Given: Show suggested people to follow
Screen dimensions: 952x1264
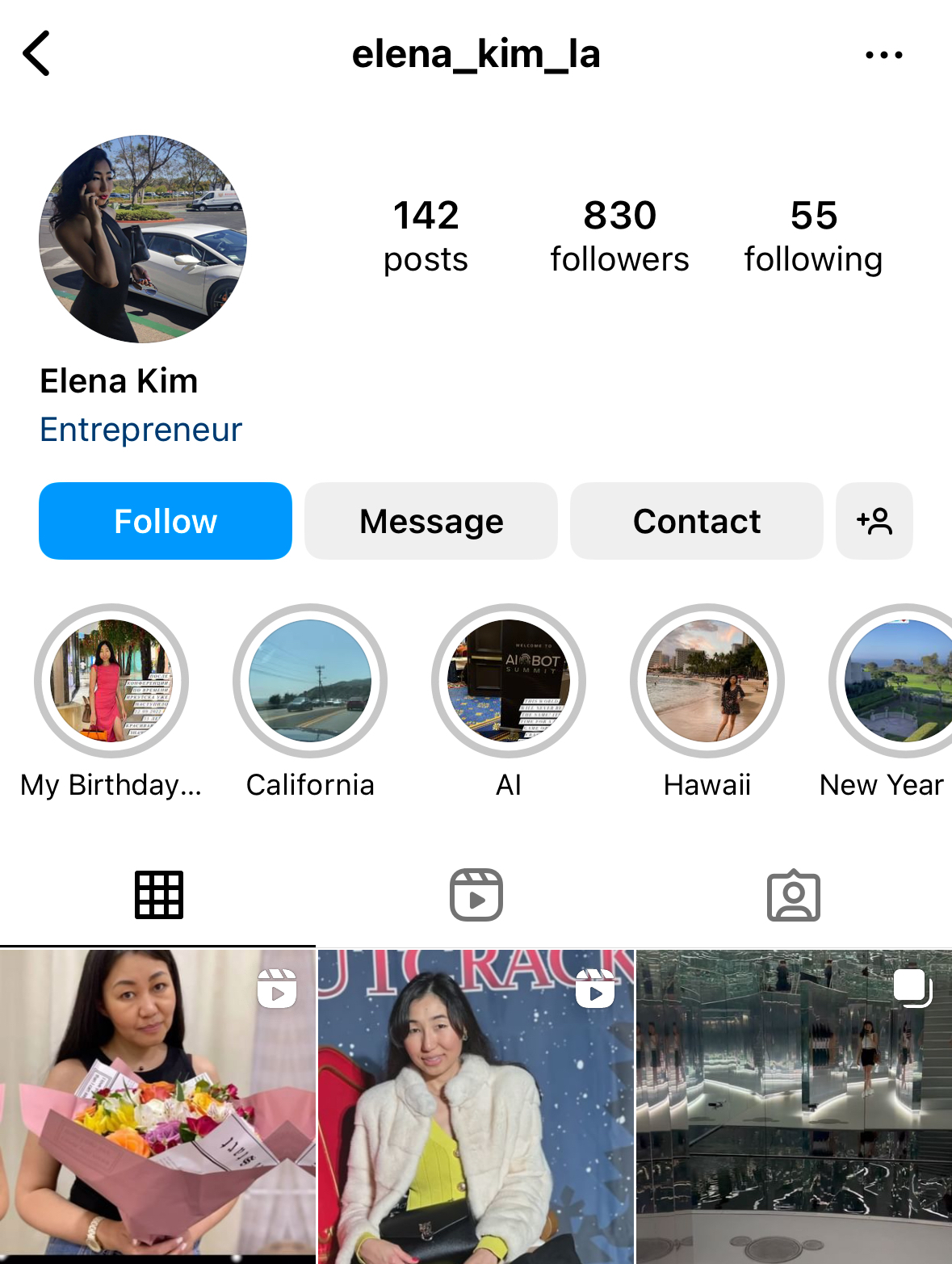Looking at the screenshot, I should [874, 521].
